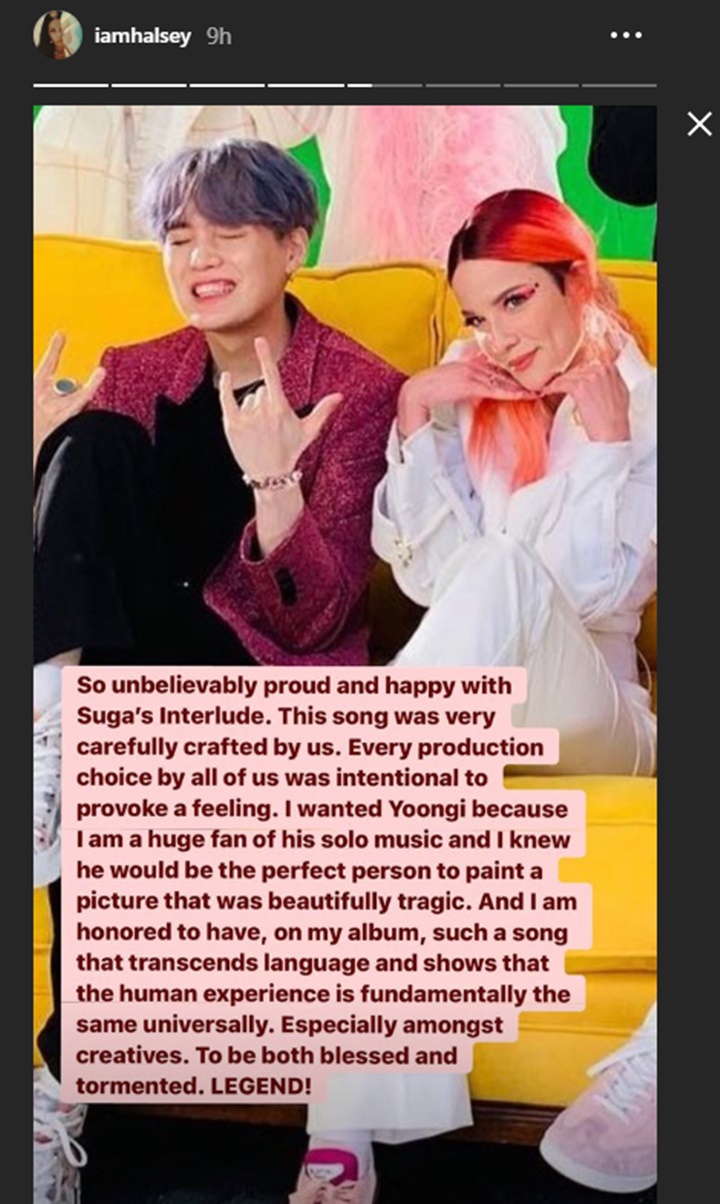Open iamhalsey's profile picture

click(57, 35)
